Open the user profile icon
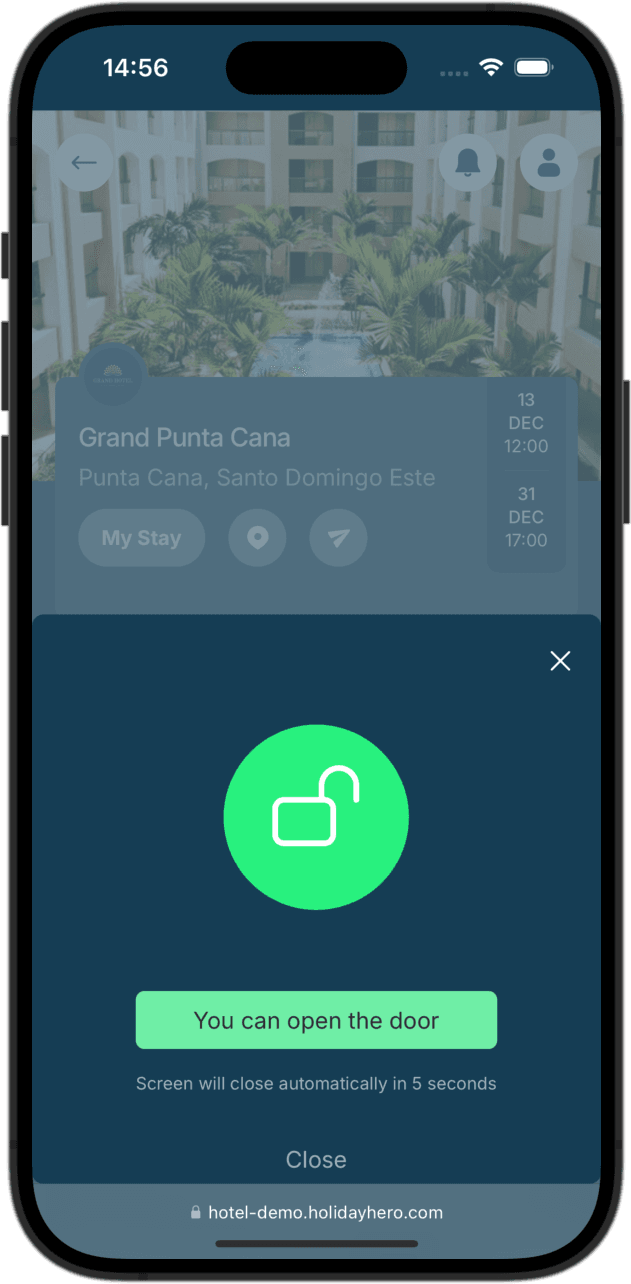631x1284 pixels. (x=548, y=163)
